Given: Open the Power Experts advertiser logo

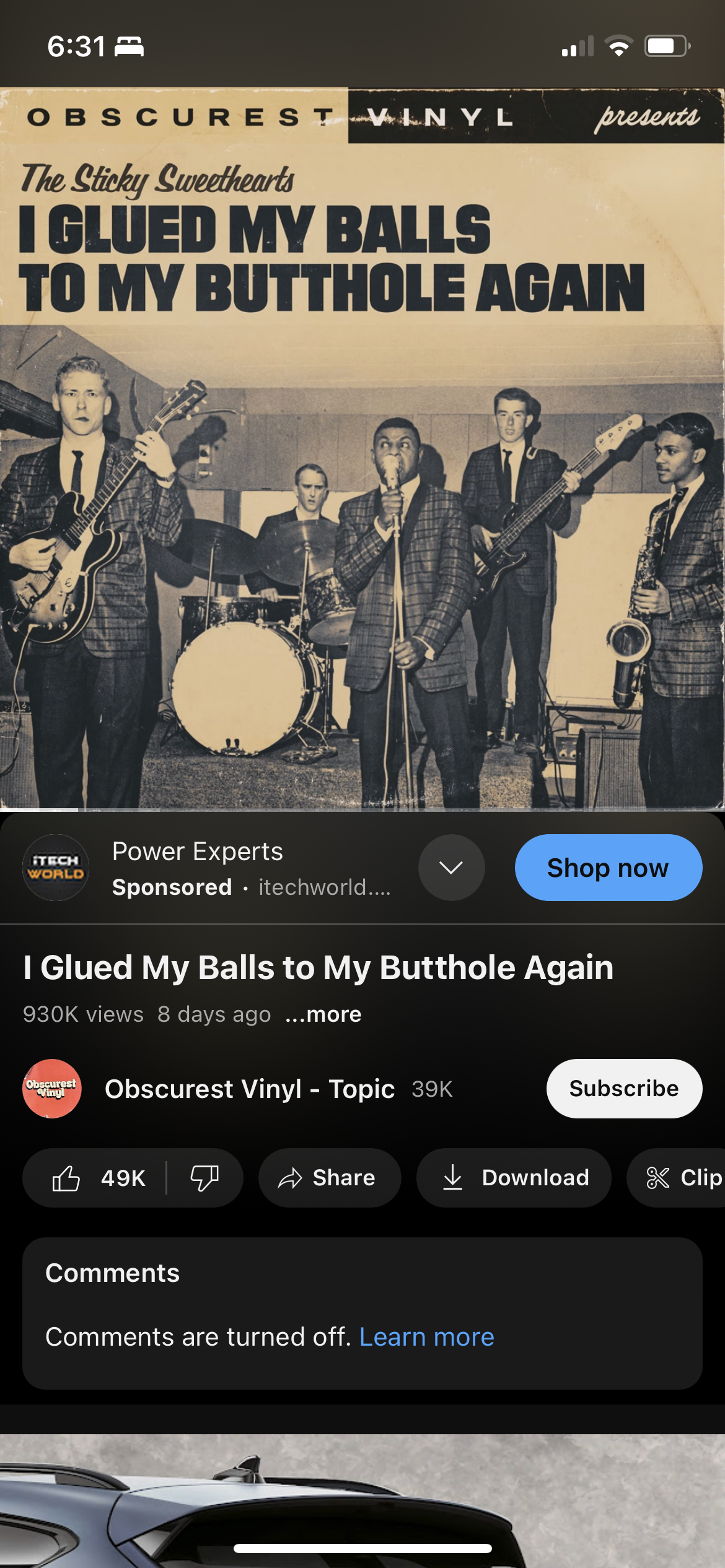Looking at the screenshot, I should pos(56,868).
